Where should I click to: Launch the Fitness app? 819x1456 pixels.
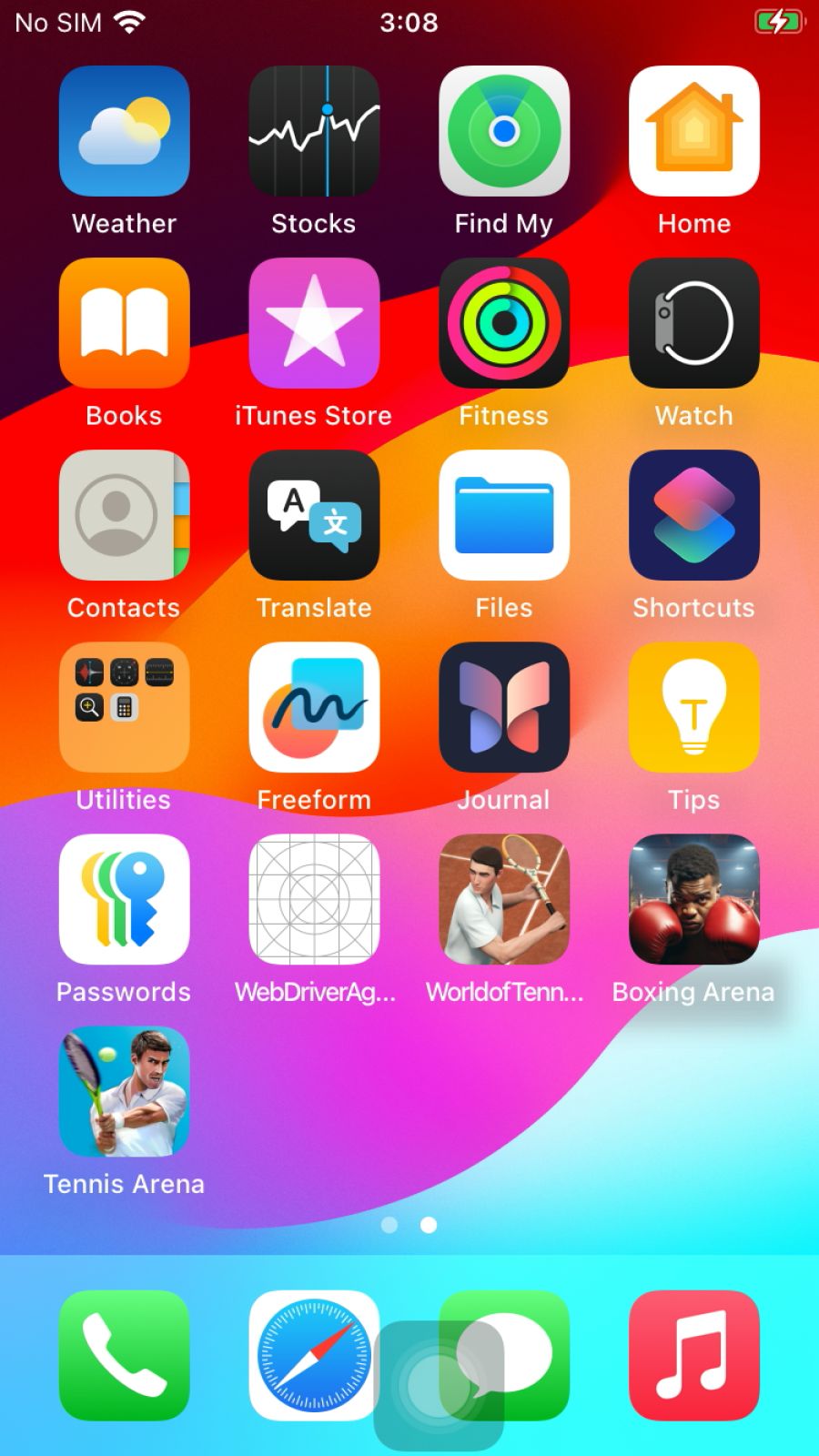[x=504, y=323]
